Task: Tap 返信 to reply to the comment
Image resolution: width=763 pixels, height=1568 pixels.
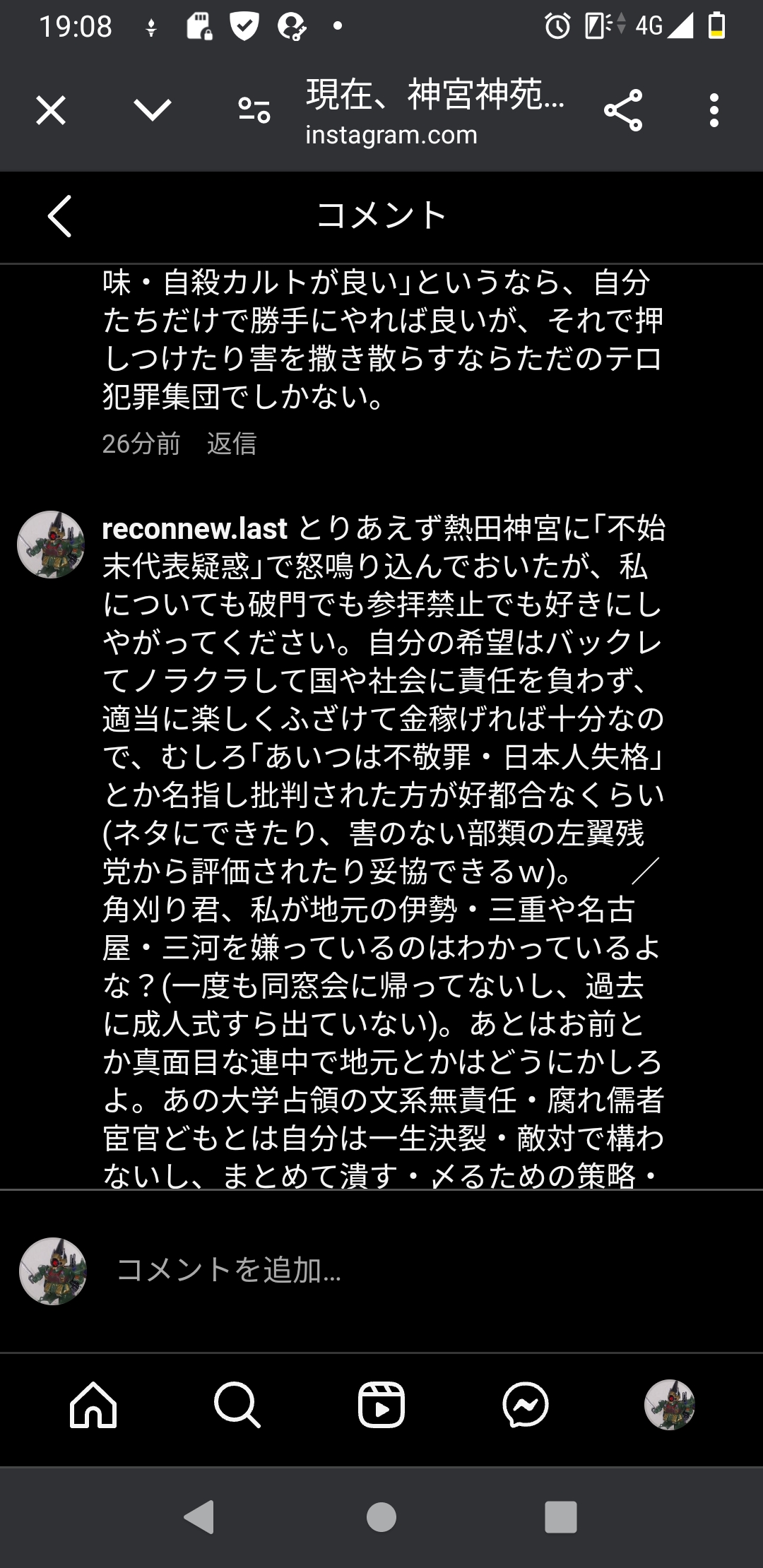Action: point(231,444)
